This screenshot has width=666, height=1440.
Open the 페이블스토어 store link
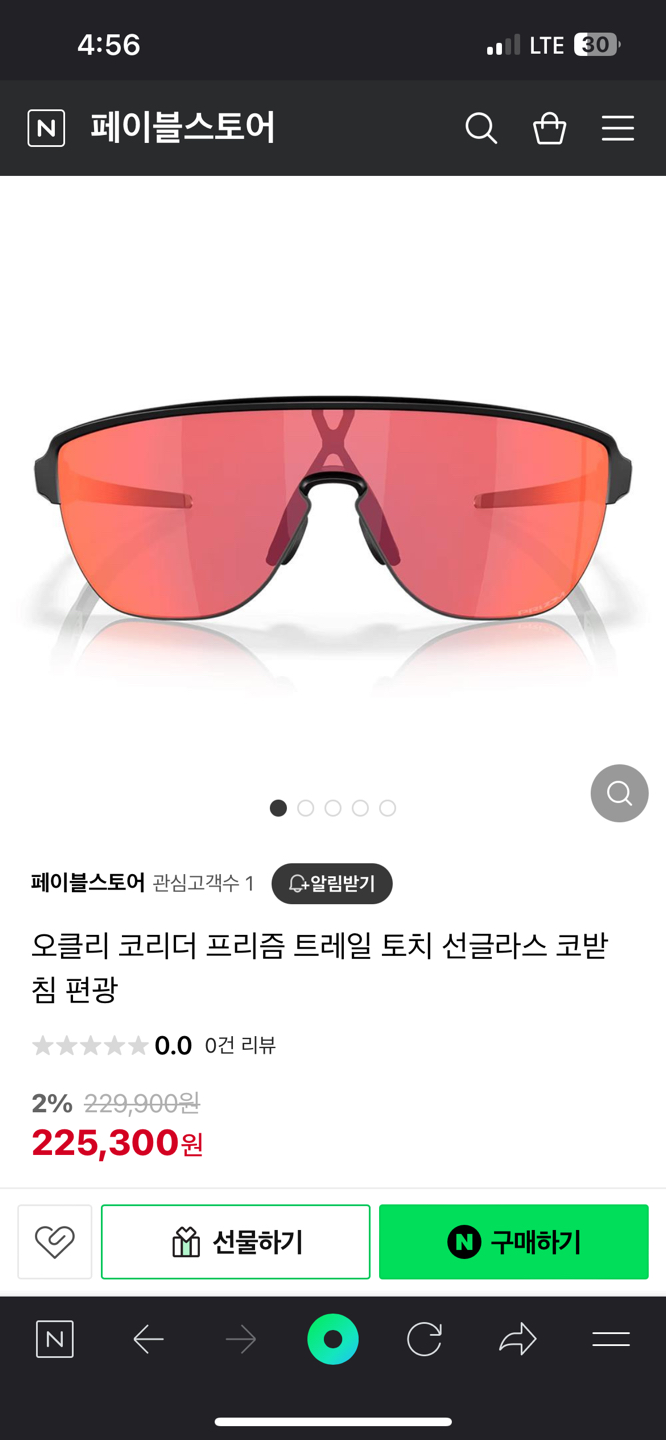[88, 883]
